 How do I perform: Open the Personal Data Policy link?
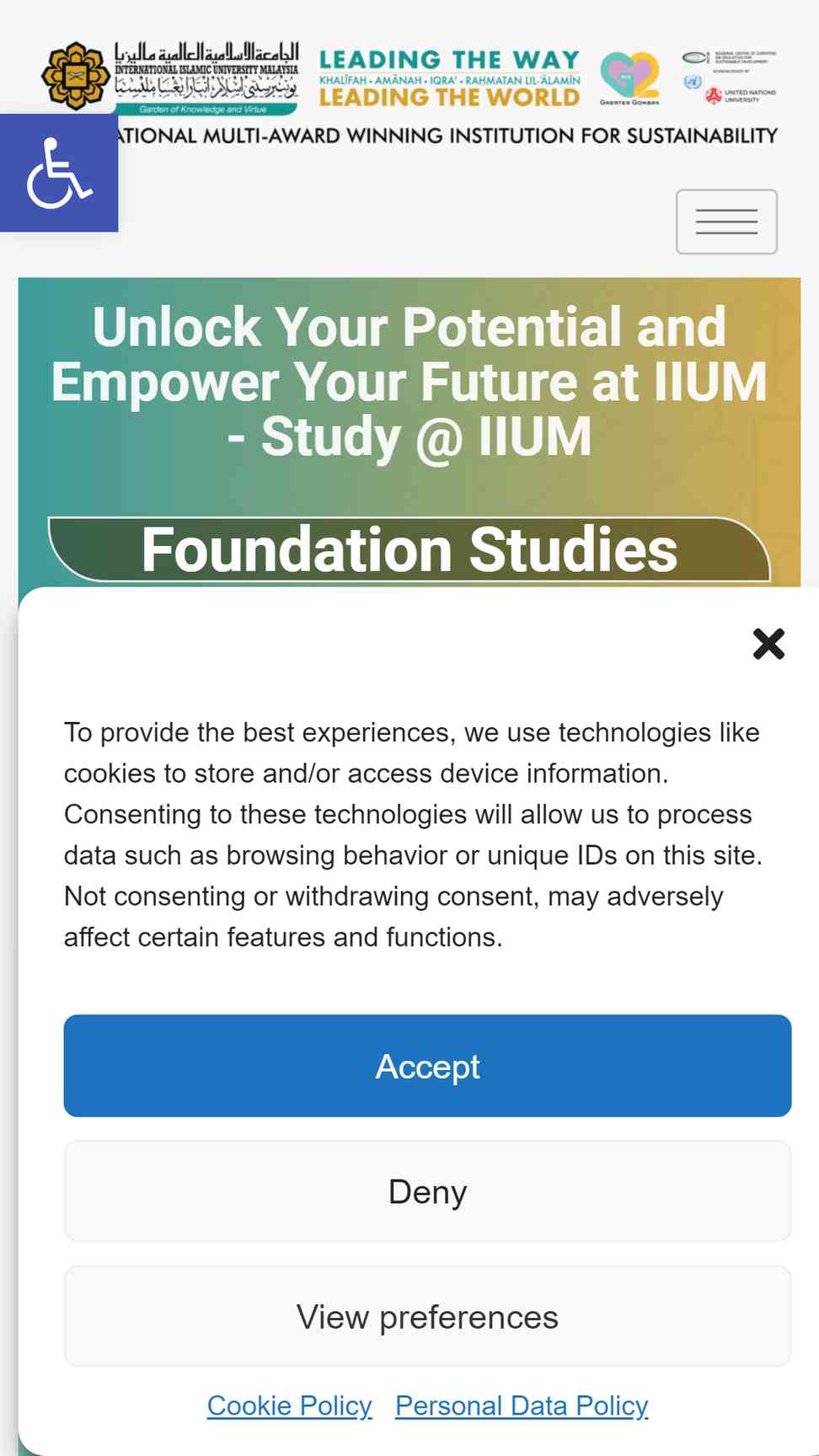[522, 1405]
